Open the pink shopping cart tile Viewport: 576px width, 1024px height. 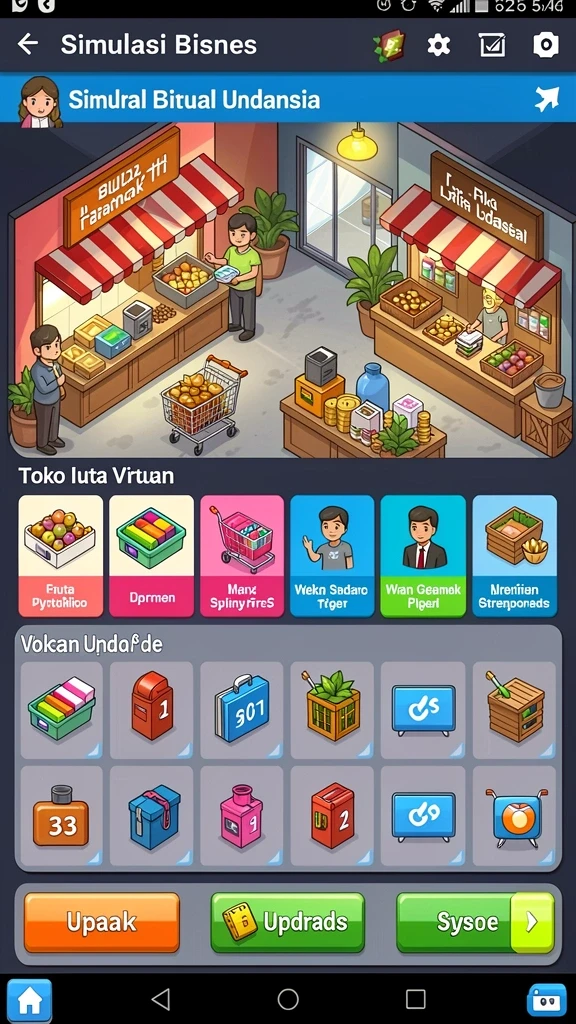pos(242,556)
